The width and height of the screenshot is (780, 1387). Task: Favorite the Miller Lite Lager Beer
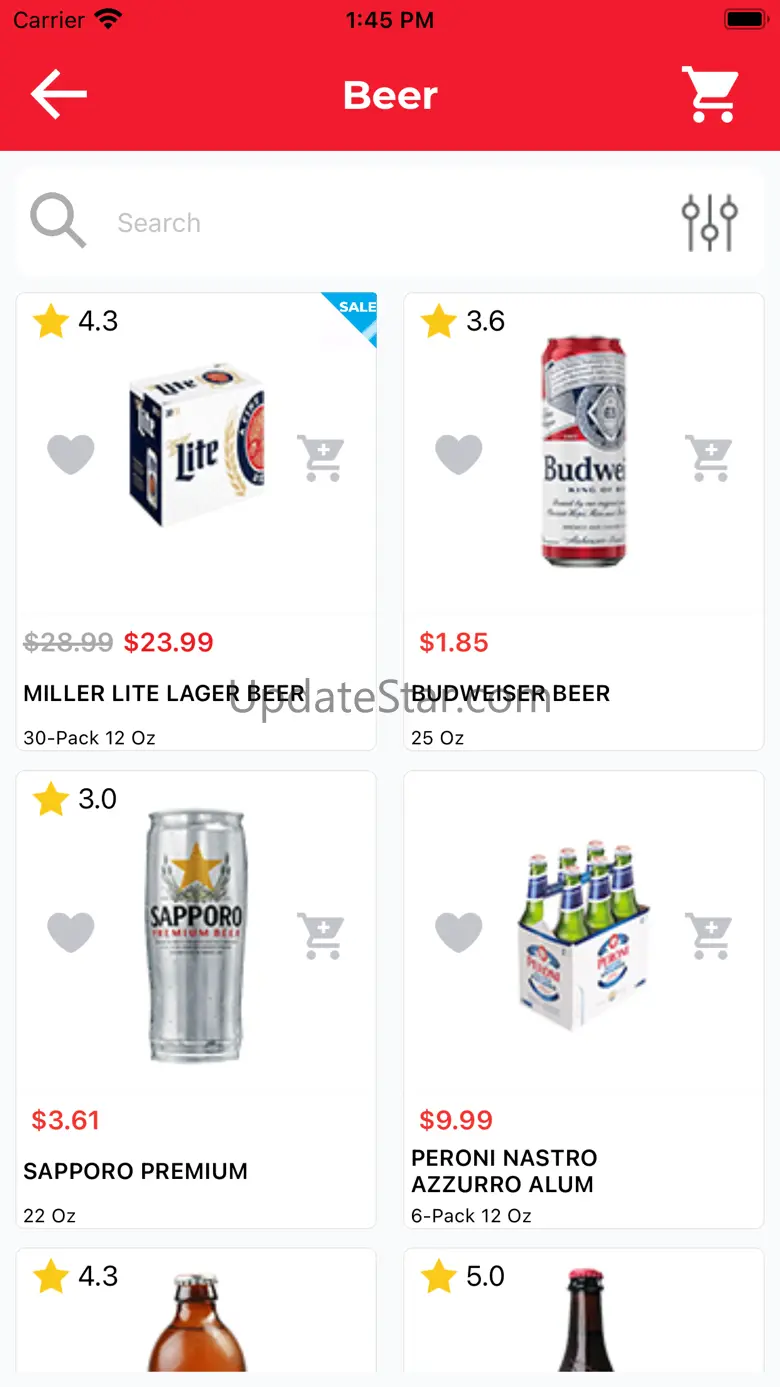tap(71, 455)
